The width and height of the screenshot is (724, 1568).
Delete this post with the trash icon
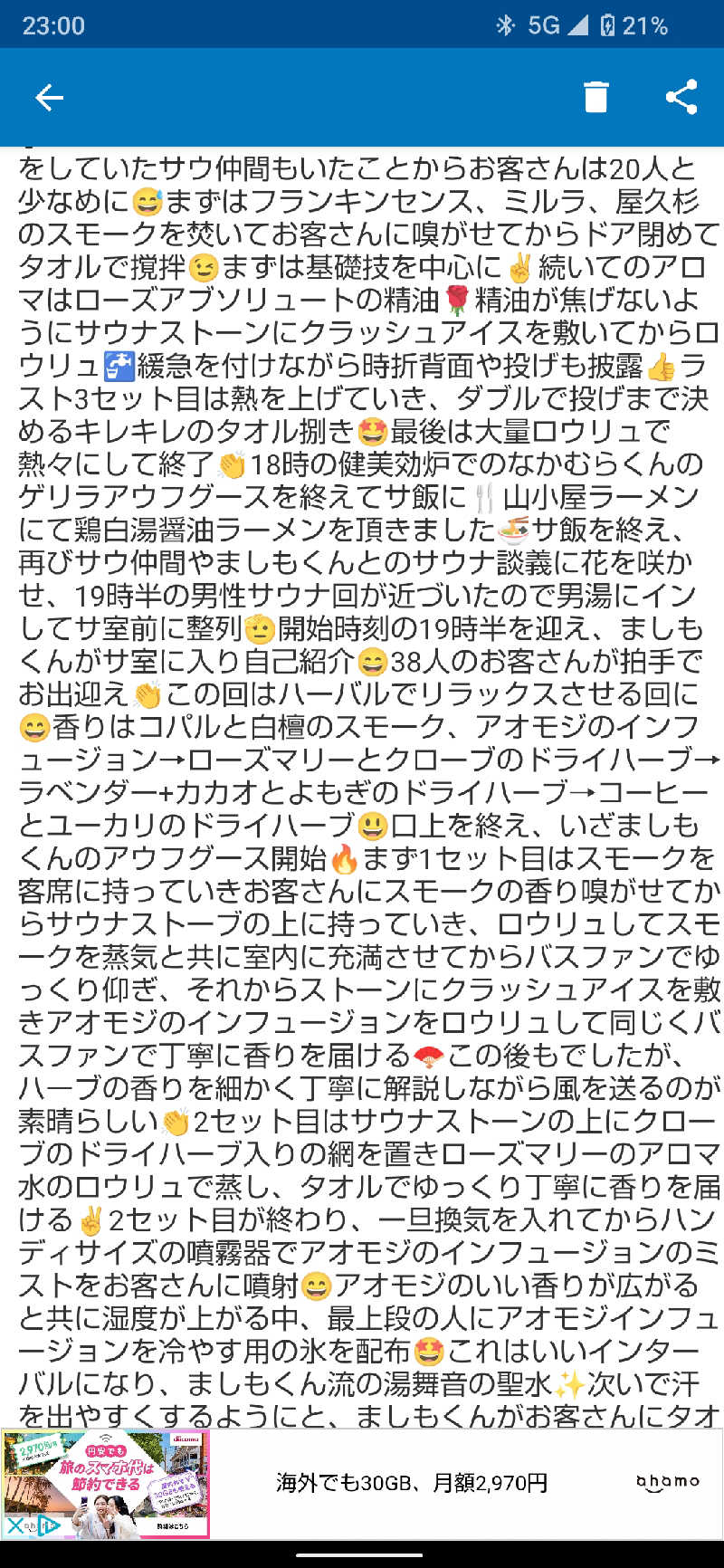click(x=595, y=97)
